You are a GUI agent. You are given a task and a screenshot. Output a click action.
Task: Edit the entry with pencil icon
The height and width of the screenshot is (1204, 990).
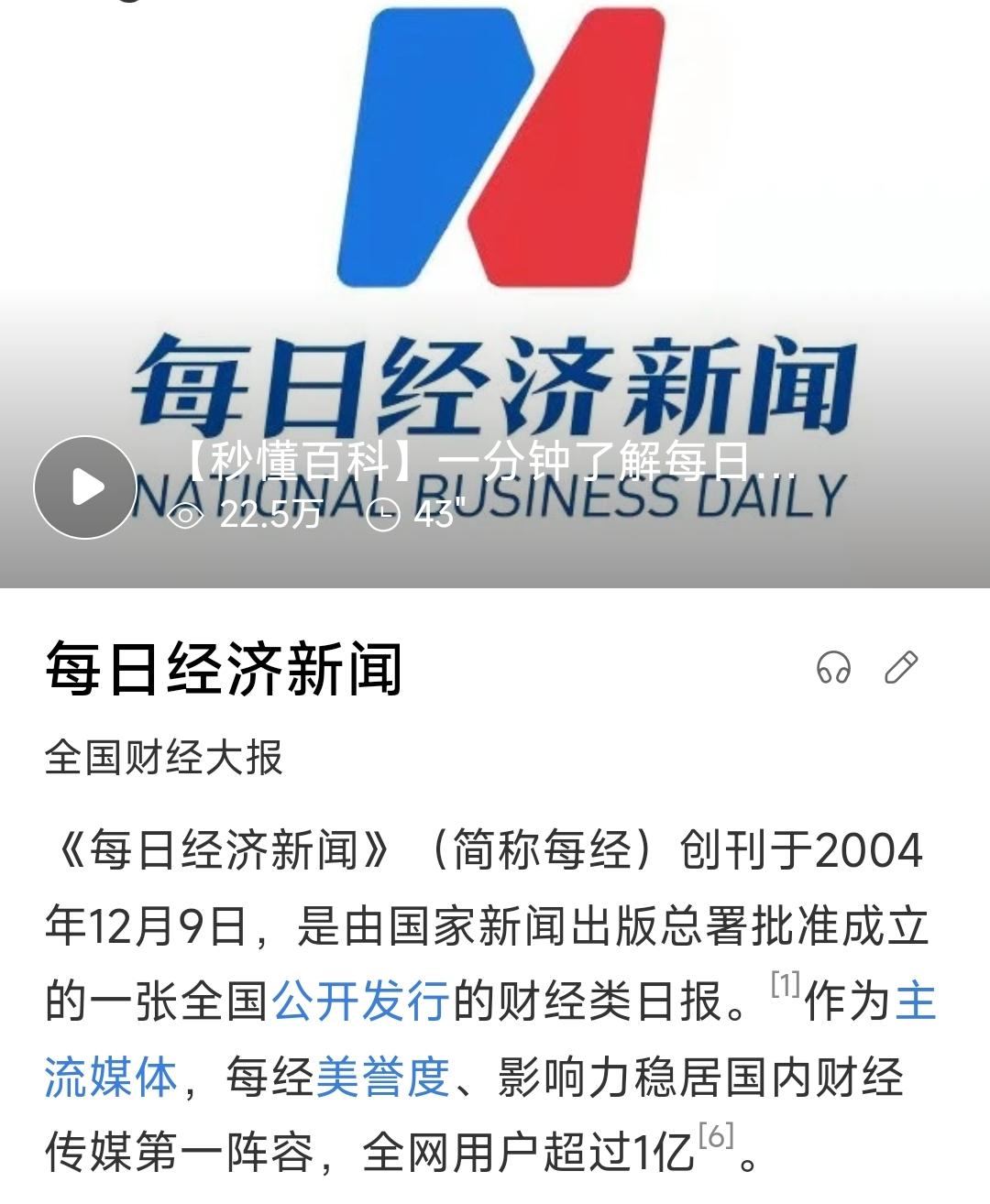tap(901, 668)
